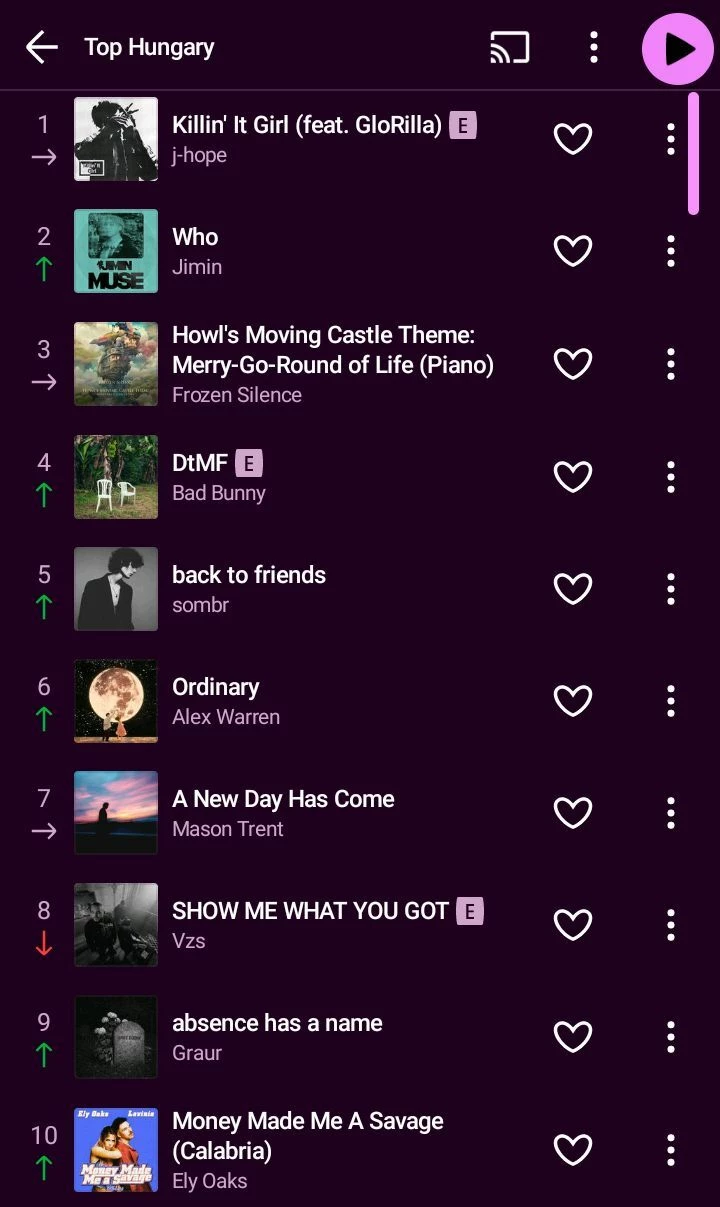Image resolution: width=720 pixels, height=1207 pixels.
Task: Like Killin' It Girl by j-hope
Action: tap(573, 139)
